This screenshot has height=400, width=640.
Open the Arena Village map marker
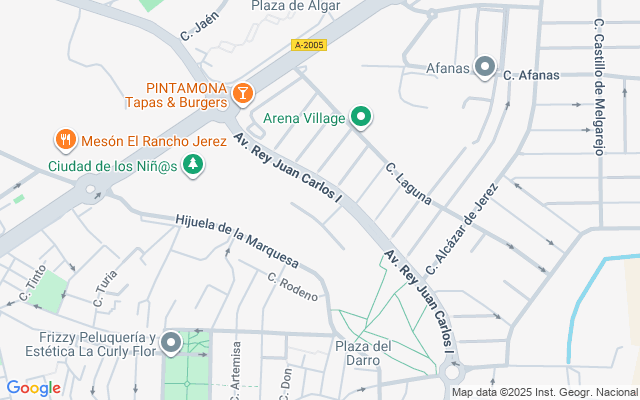(x=361, y=118)
